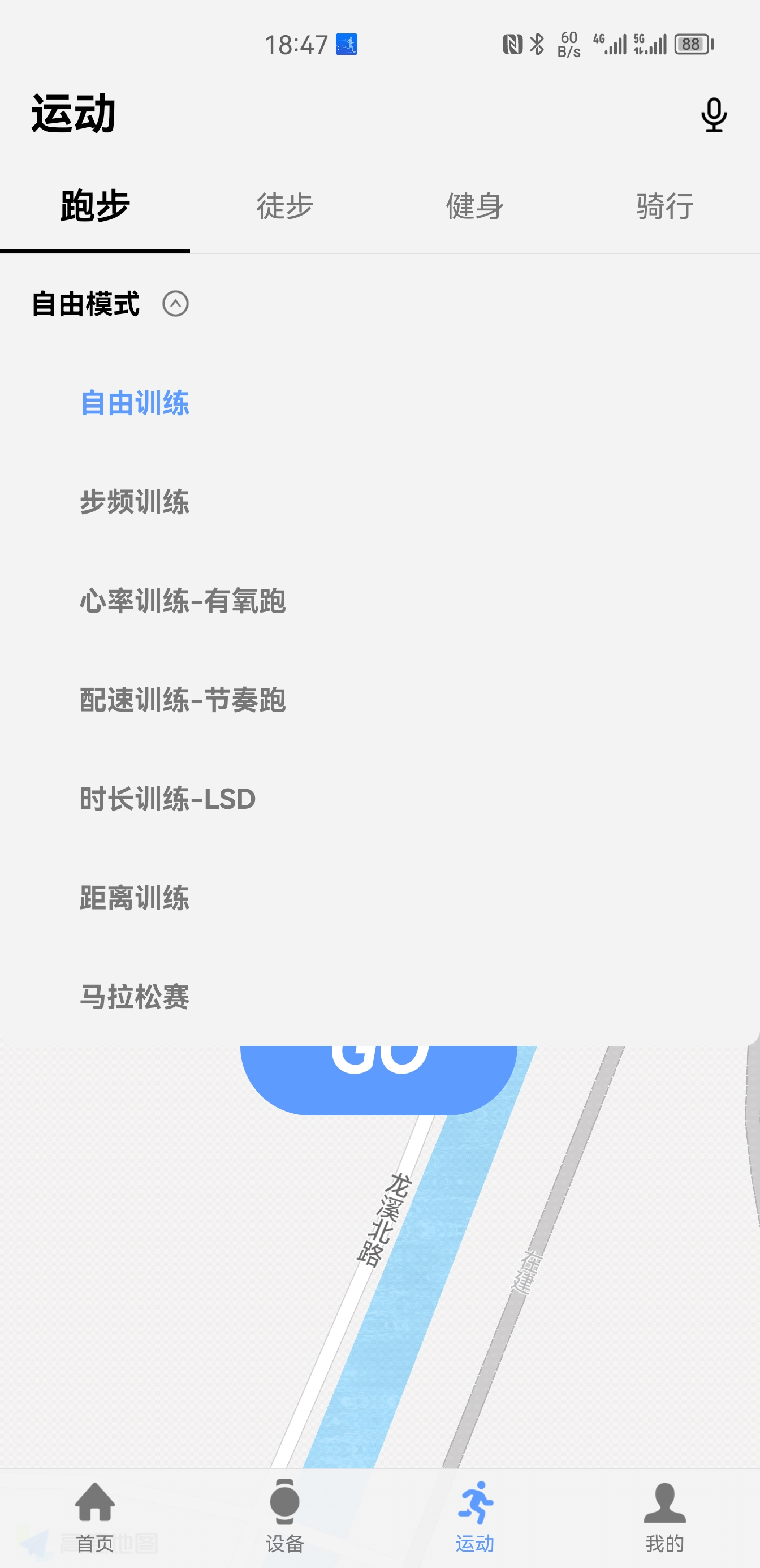Collapse the 自由模式 section
Image resolution: width=760 pixels, height=1568 pixels.
pyautogui.click(x=176, y=304)
